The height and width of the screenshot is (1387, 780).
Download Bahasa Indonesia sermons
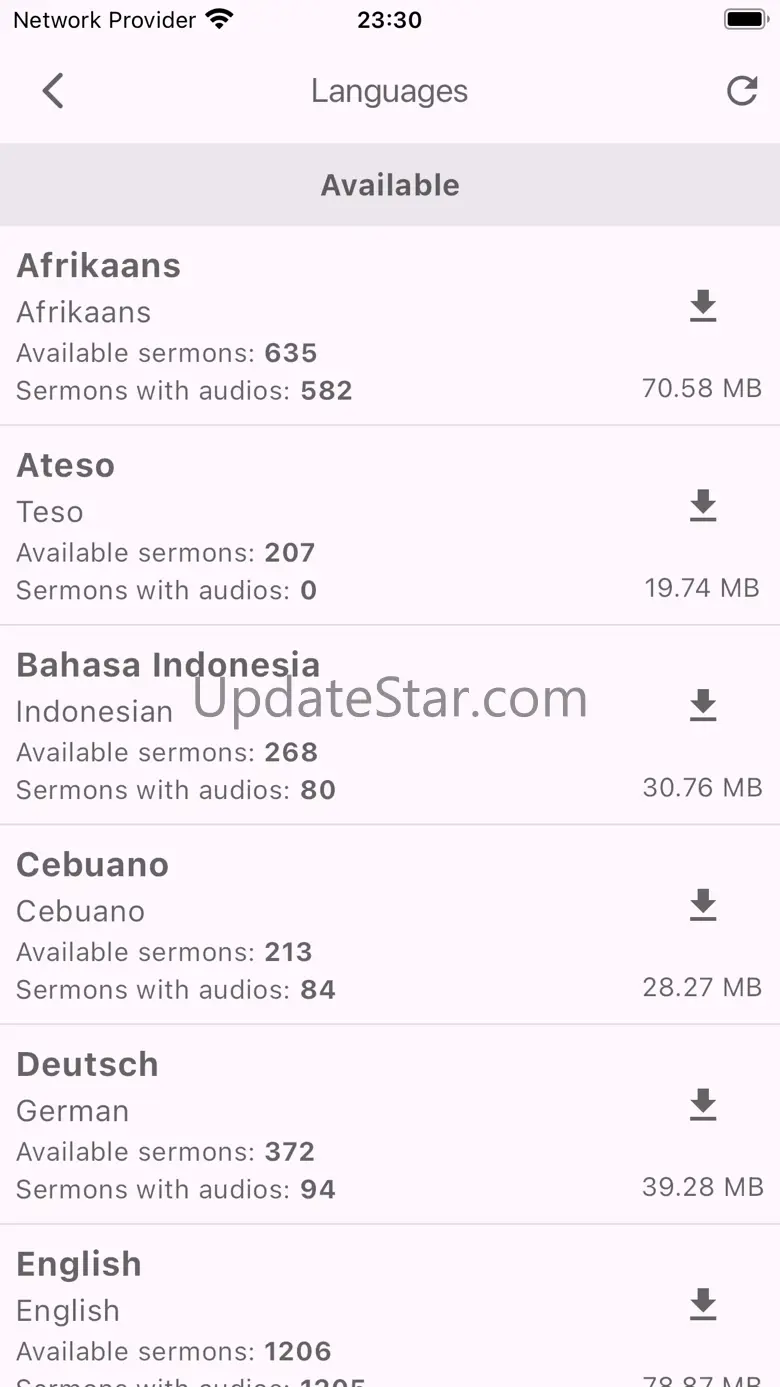[703, 706]
